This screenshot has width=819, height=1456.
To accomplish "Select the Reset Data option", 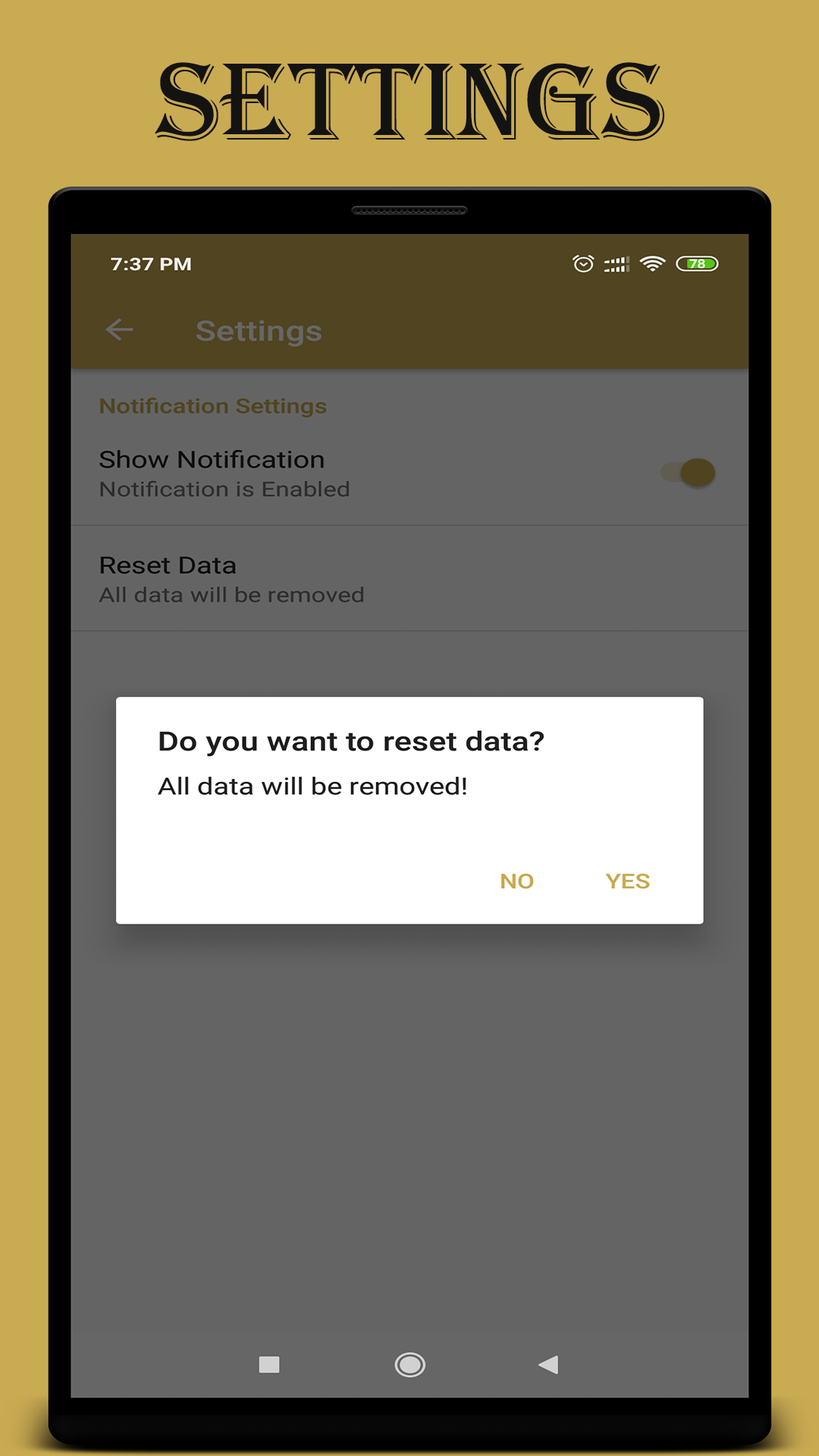I will pyautogui.click(x=168, y=565).
